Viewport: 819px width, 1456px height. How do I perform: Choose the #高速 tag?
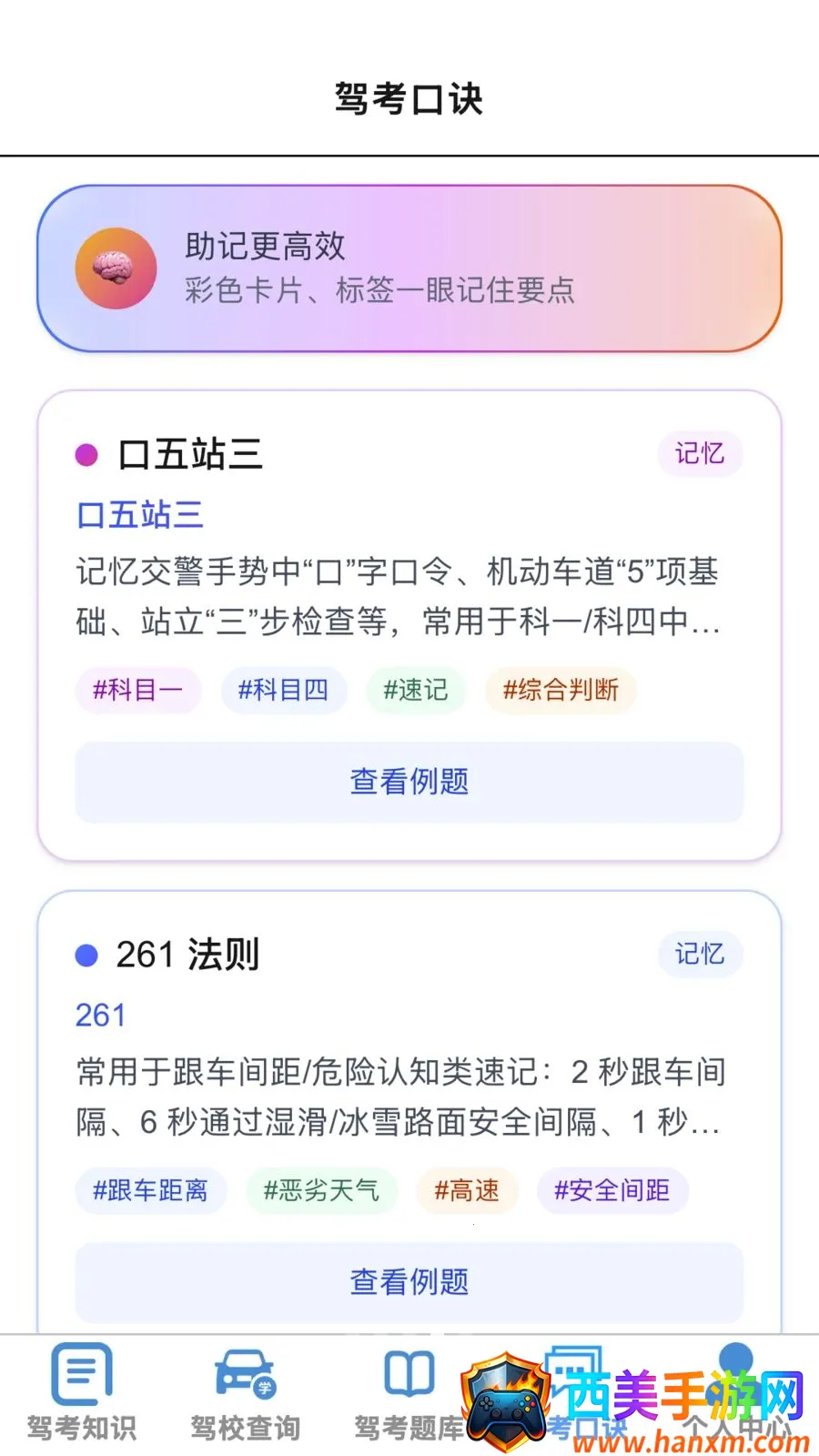click(x=467, y=1190)
